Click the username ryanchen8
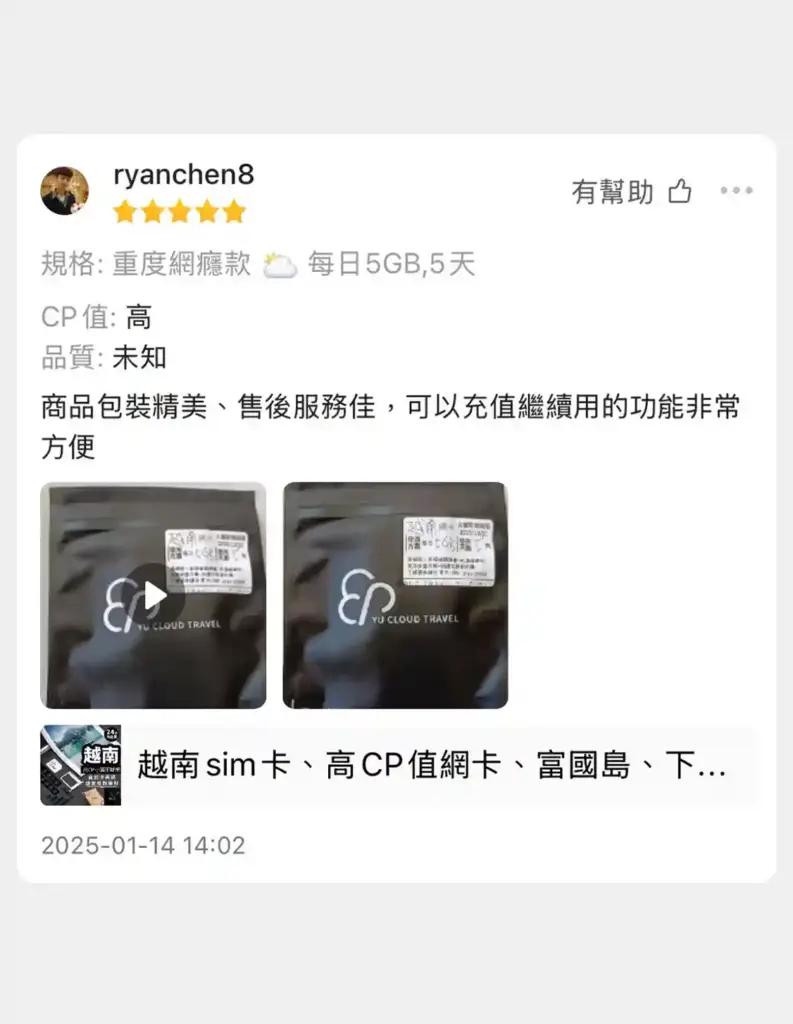 183,176
